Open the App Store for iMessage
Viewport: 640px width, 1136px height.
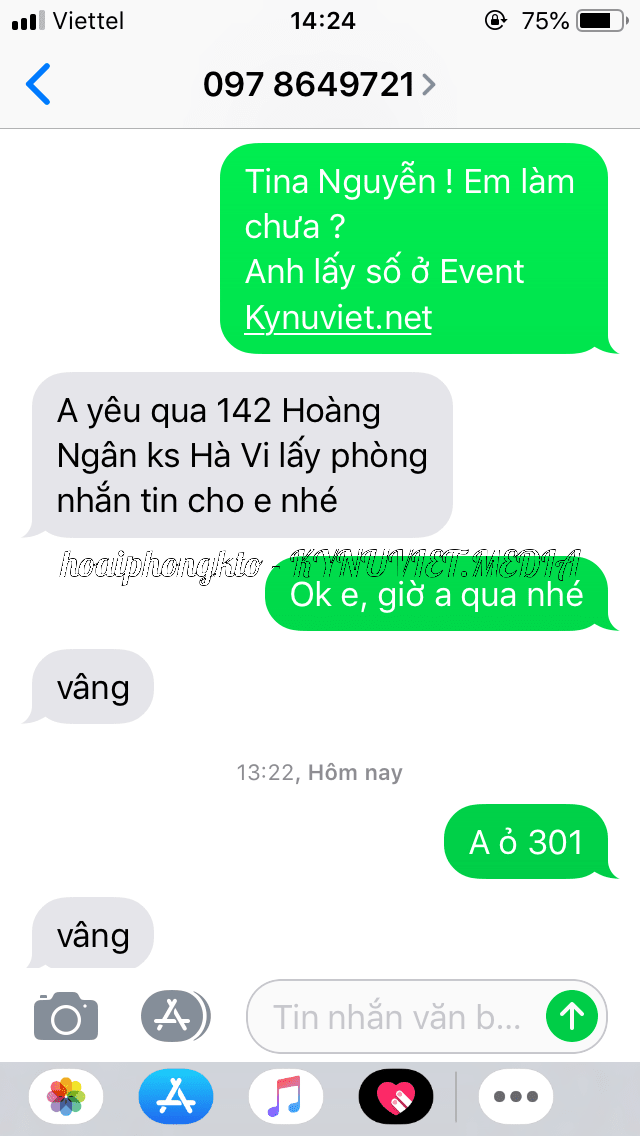pyautogui.click(x=176, y=1096)
